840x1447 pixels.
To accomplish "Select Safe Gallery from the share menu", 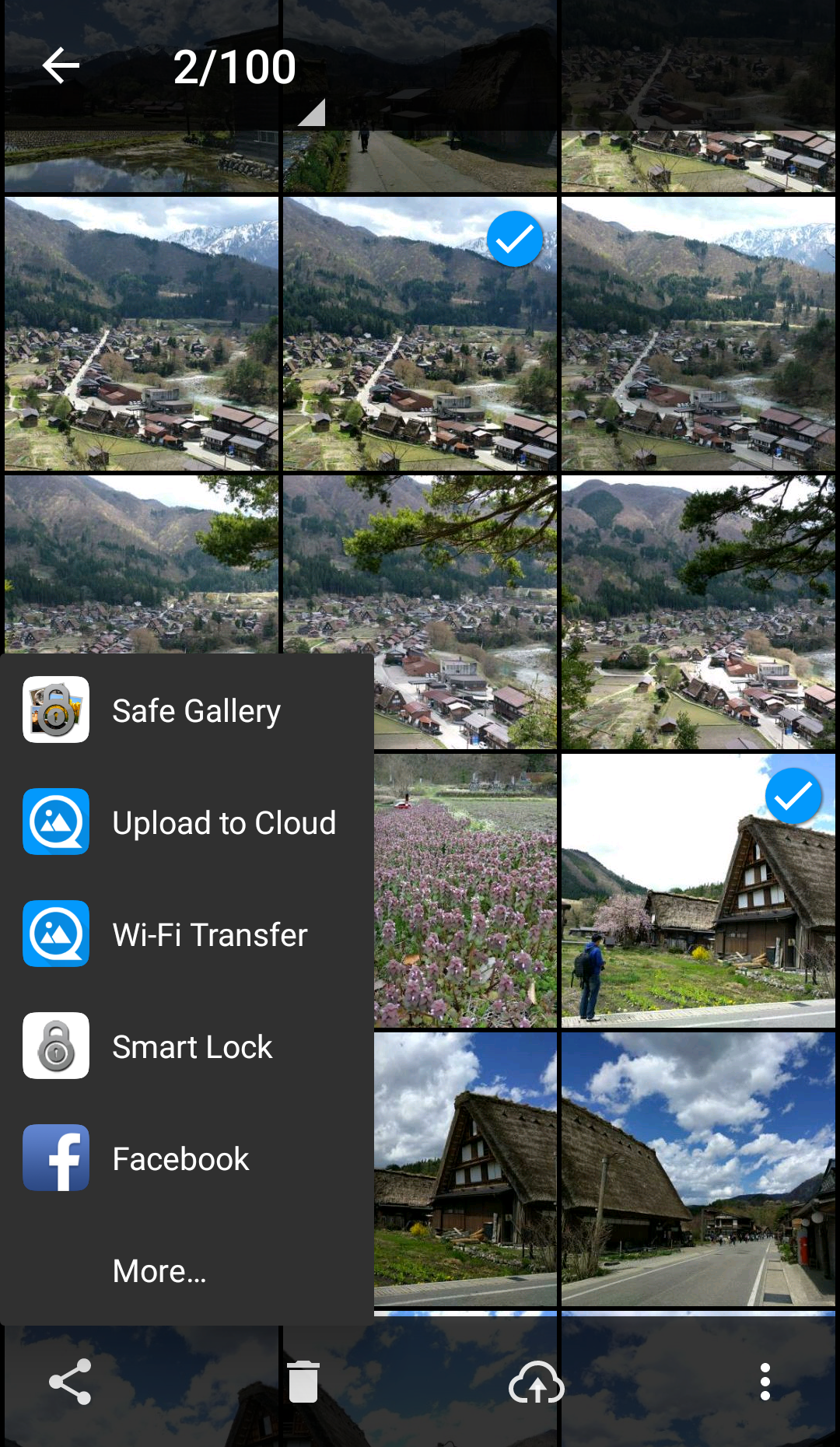I will click(x=196, y=709).
